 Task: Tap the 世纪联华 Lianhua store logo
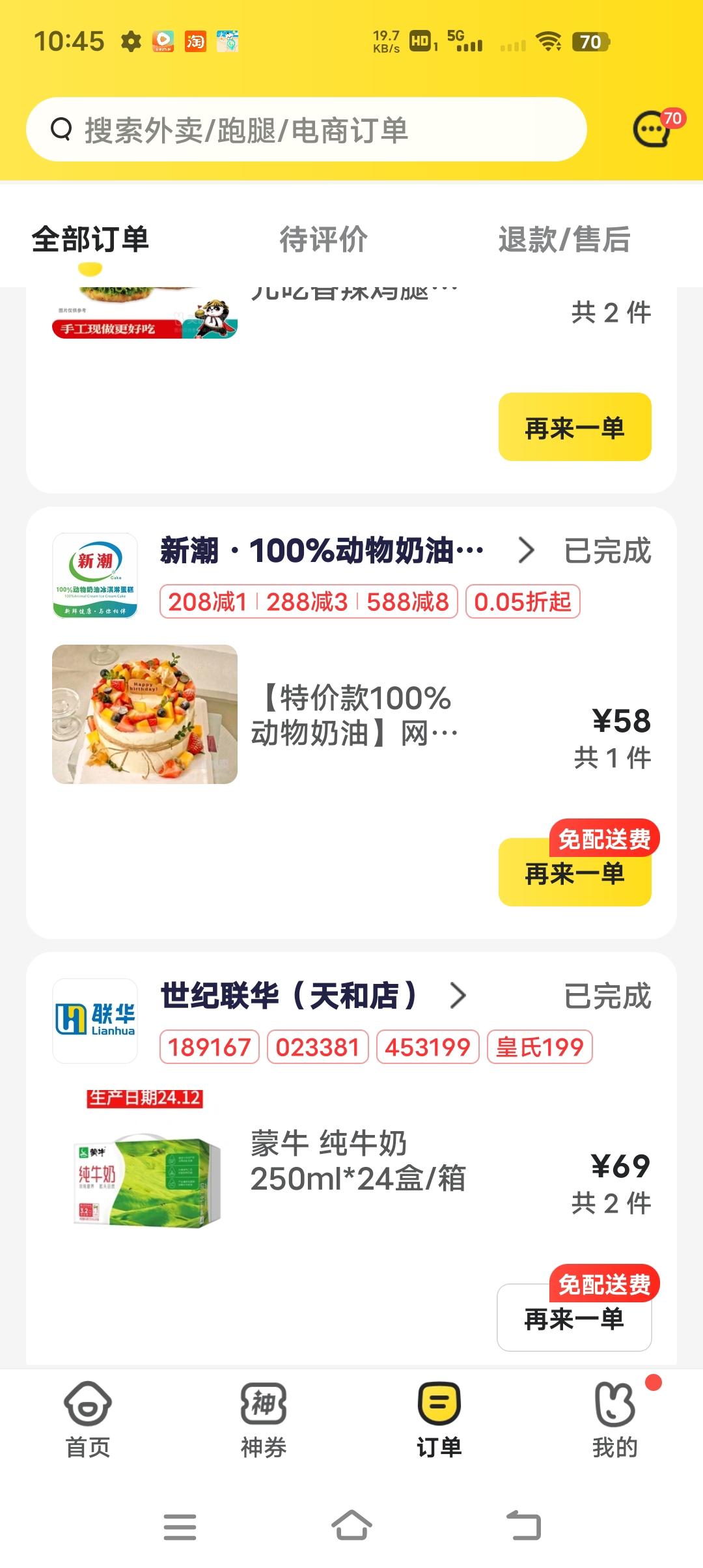click(x=95, y=1017)
